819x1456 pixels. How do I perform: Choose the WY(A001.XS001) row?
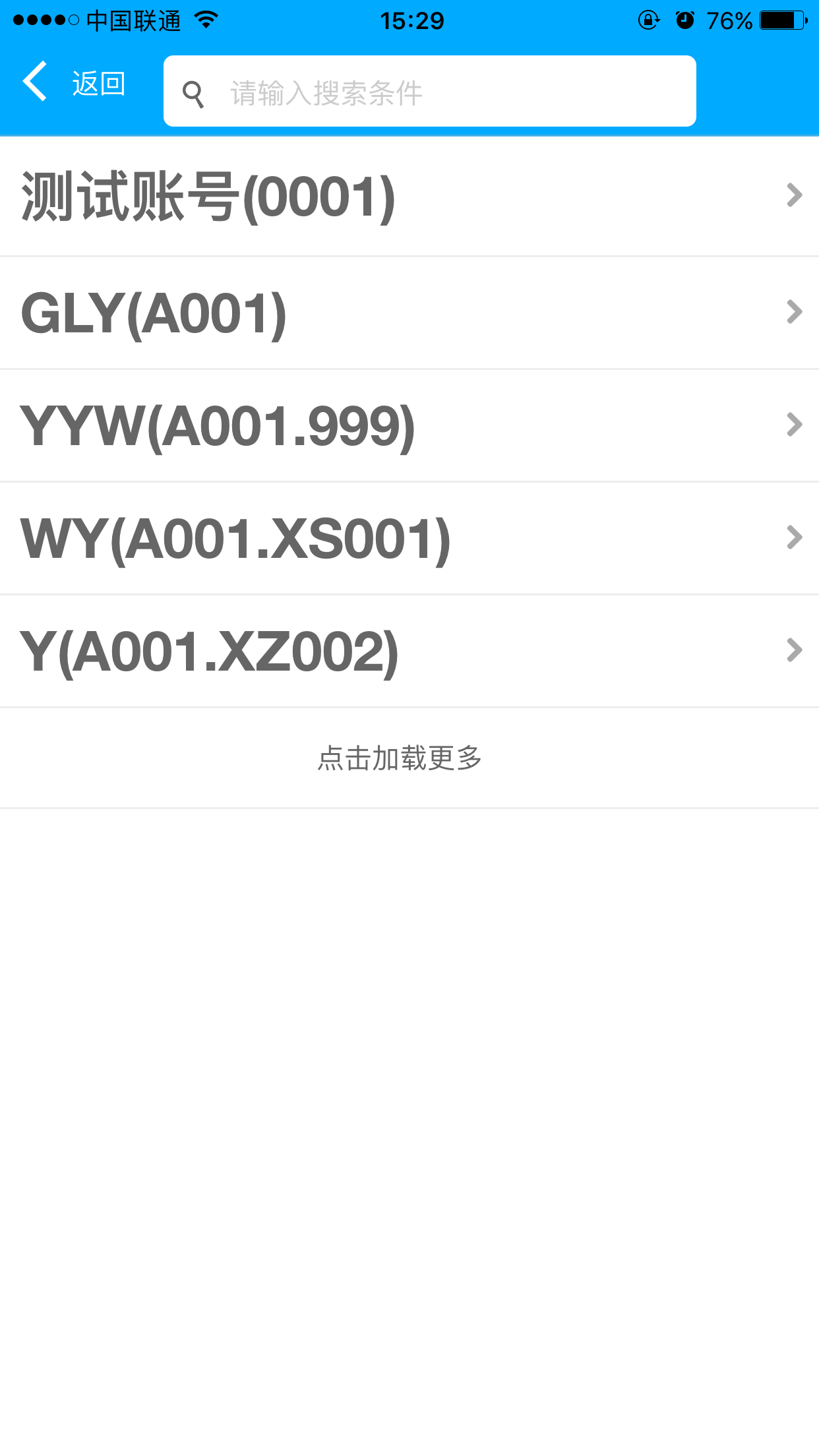[x=409, y=539]
